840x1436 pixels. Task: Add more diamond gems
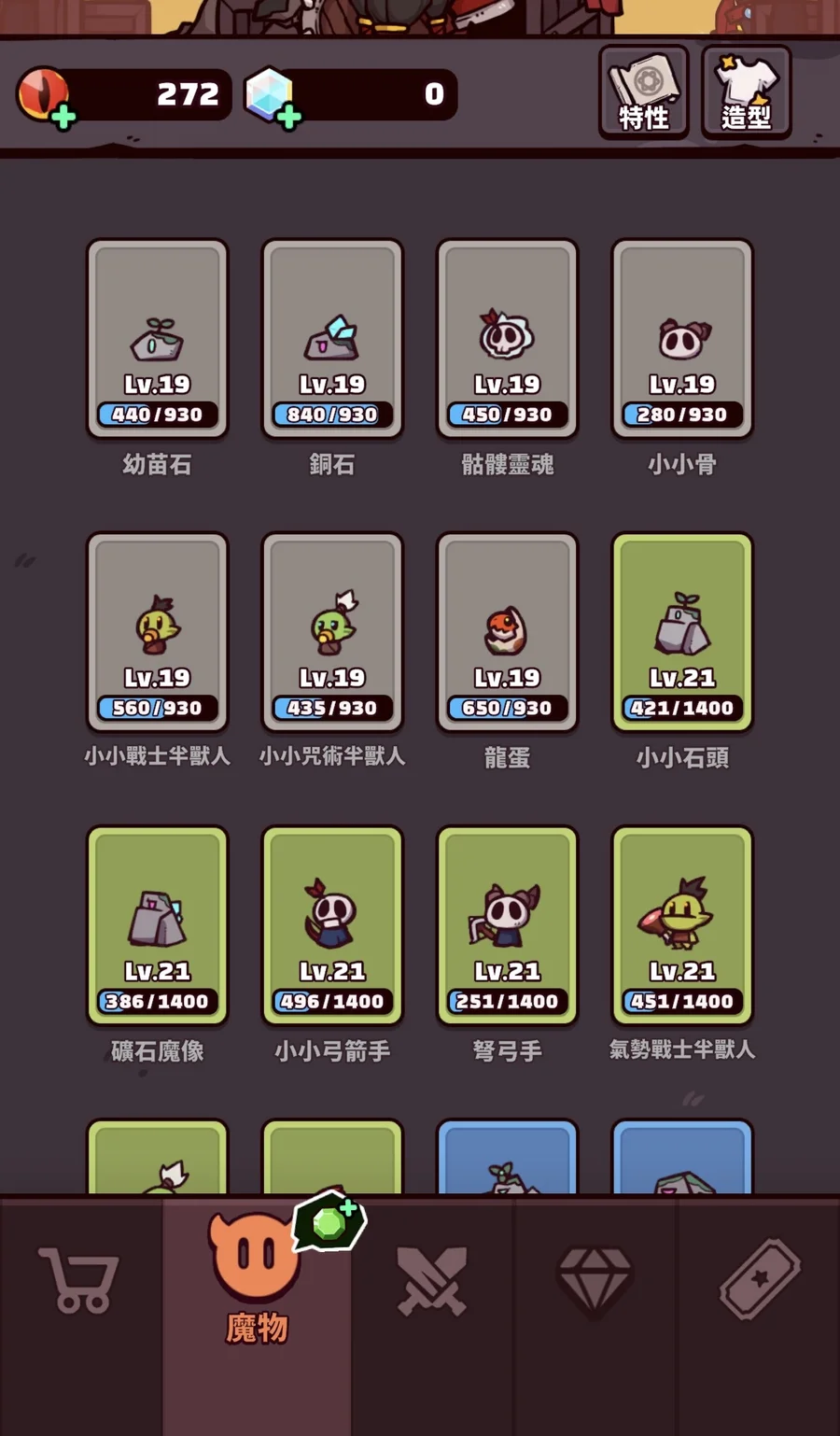288,117
